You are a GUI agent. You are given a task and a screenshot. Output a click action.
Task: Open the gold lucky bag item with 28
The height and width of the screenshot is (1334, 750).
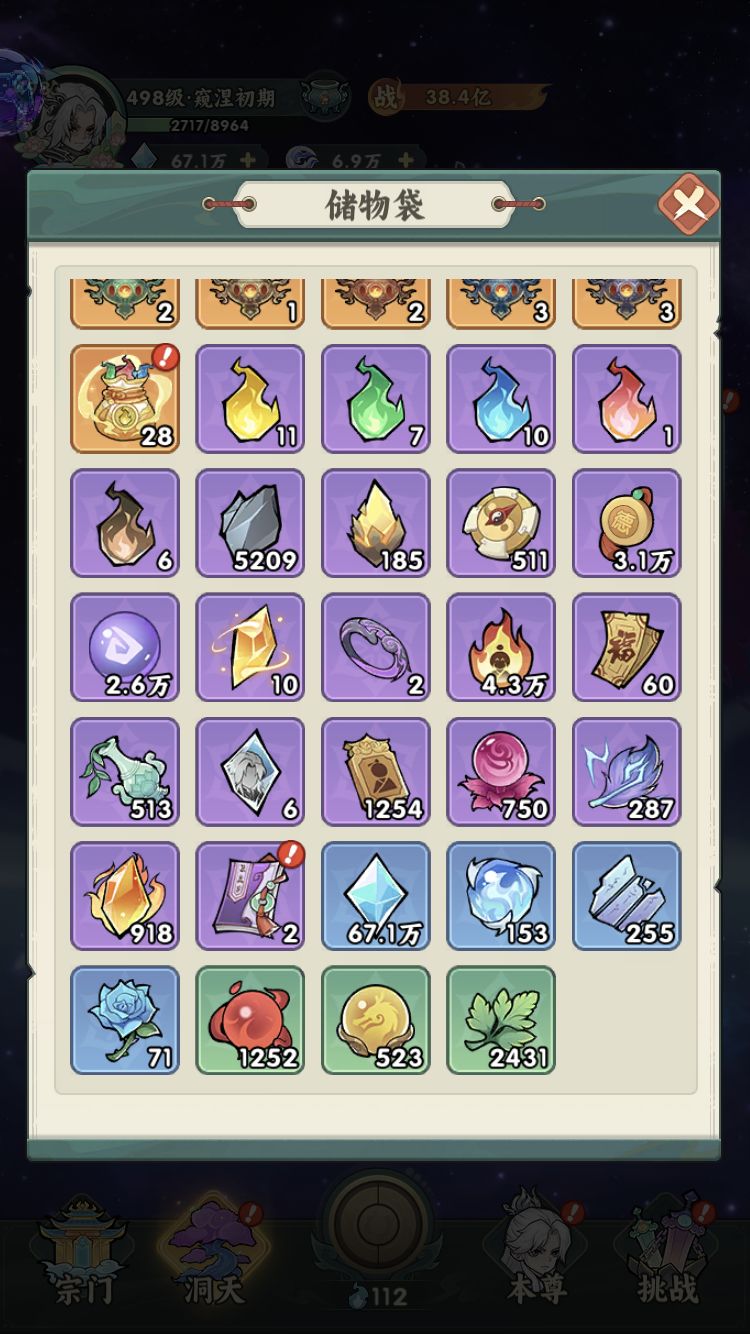[125, 399]
